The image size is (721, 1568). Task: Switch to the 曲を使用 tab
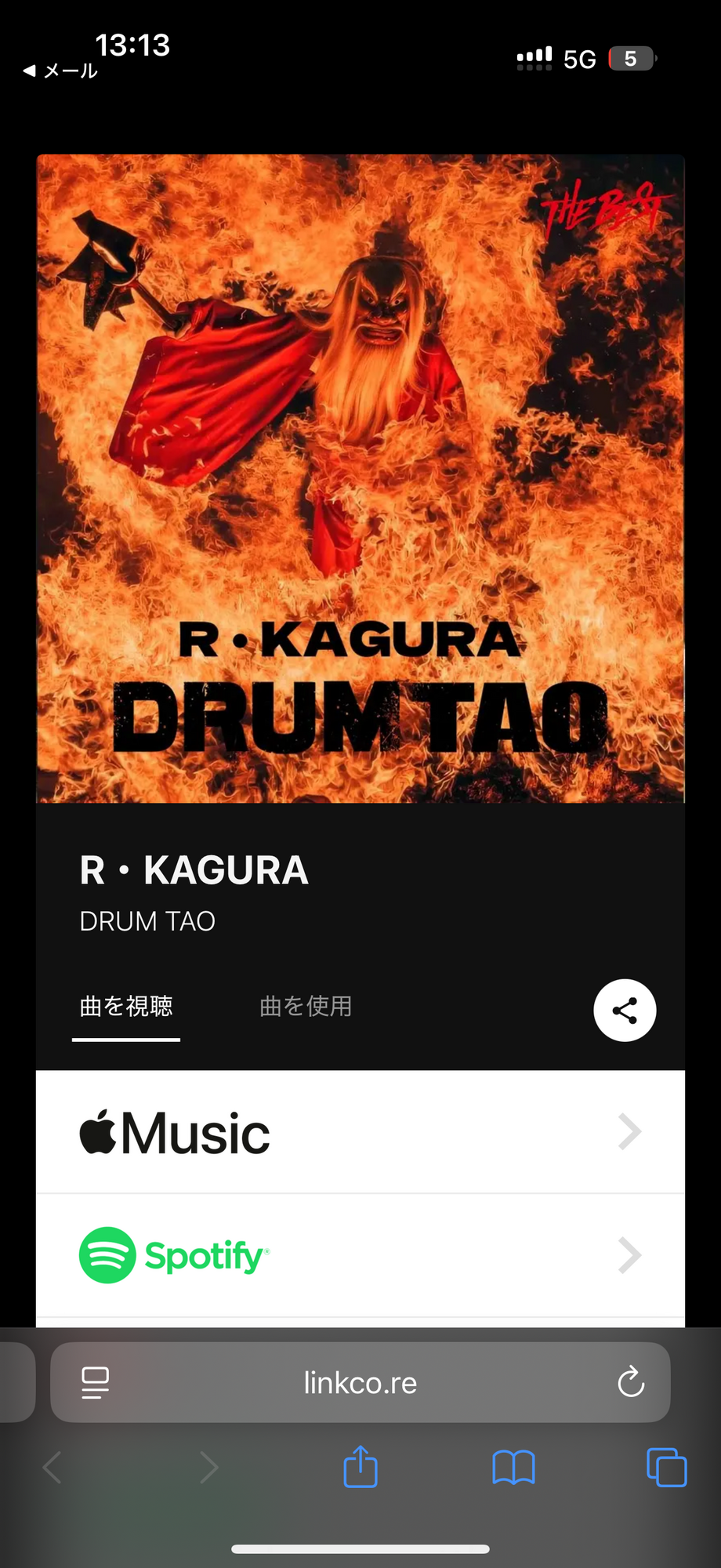coord(306,1006)
